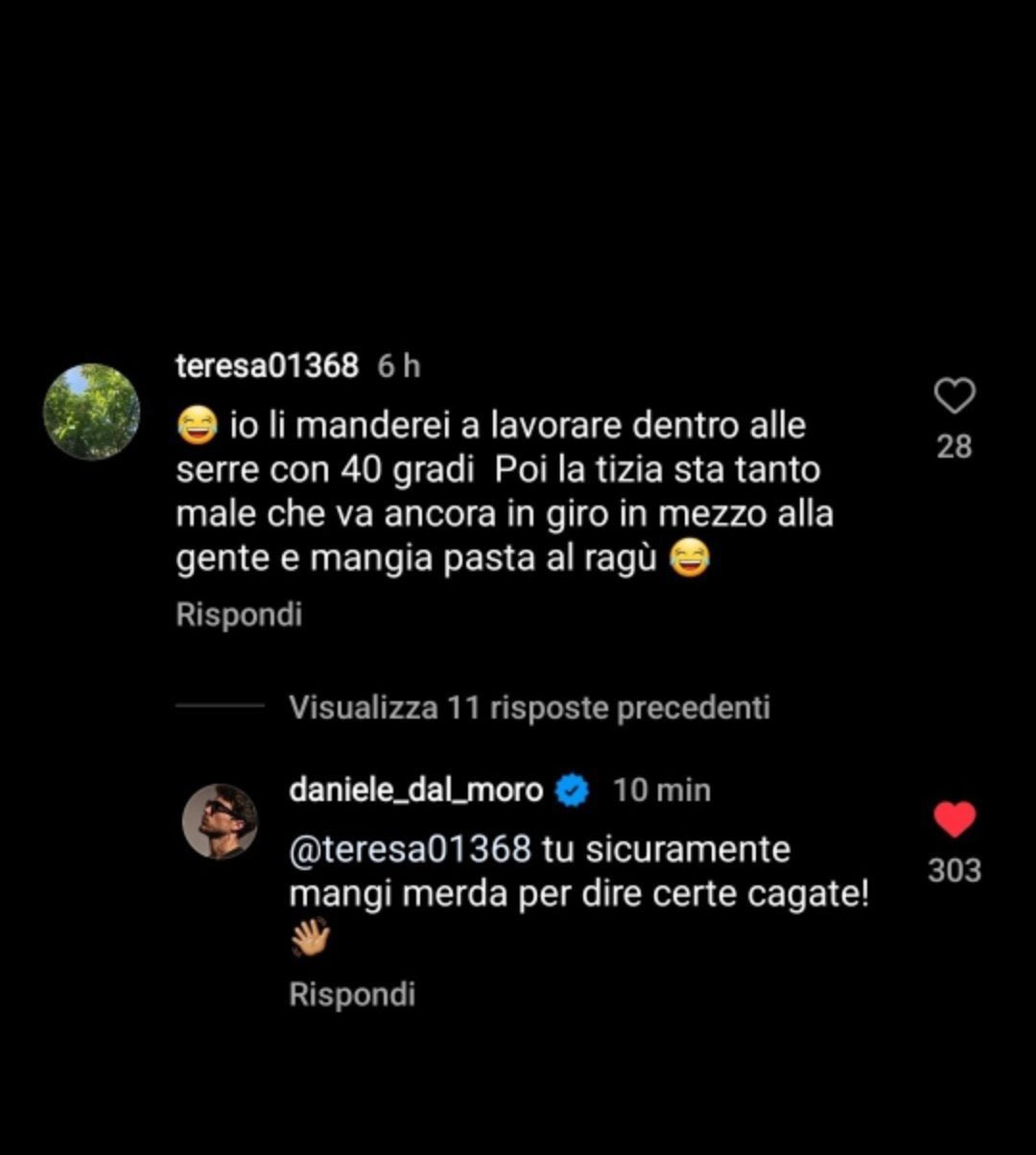Screen dimensions: 1036x1155
Task: Reply to teresa01368's comment
Action: [x=239, y=615]
